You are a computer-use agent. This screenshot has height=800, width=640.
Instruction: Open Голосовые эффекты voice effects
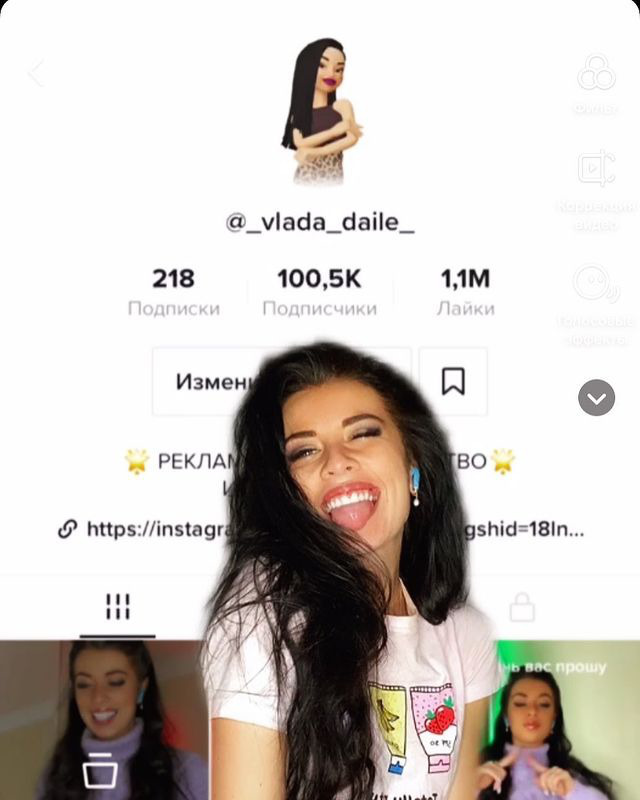click(597, 283)
